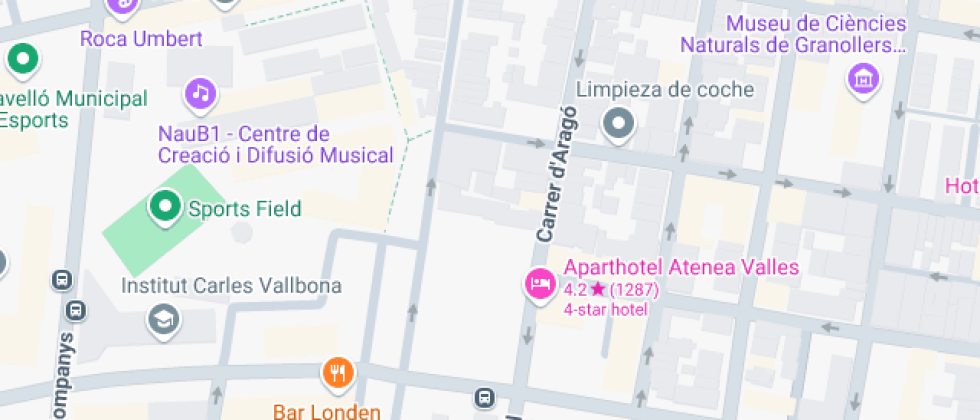Select the bus stop near Bar Londen

tap(485, 397)
